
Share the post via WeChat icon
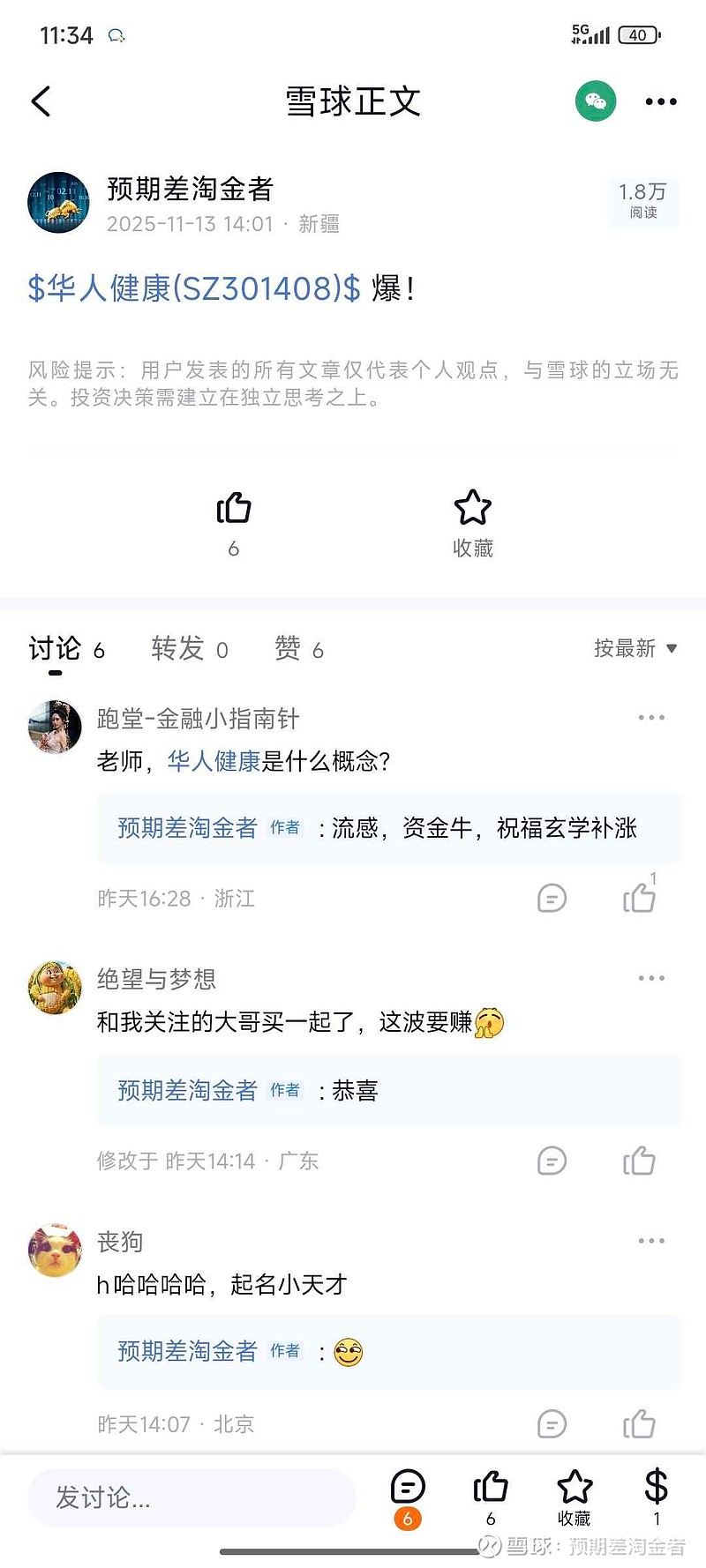click(595, 101)
